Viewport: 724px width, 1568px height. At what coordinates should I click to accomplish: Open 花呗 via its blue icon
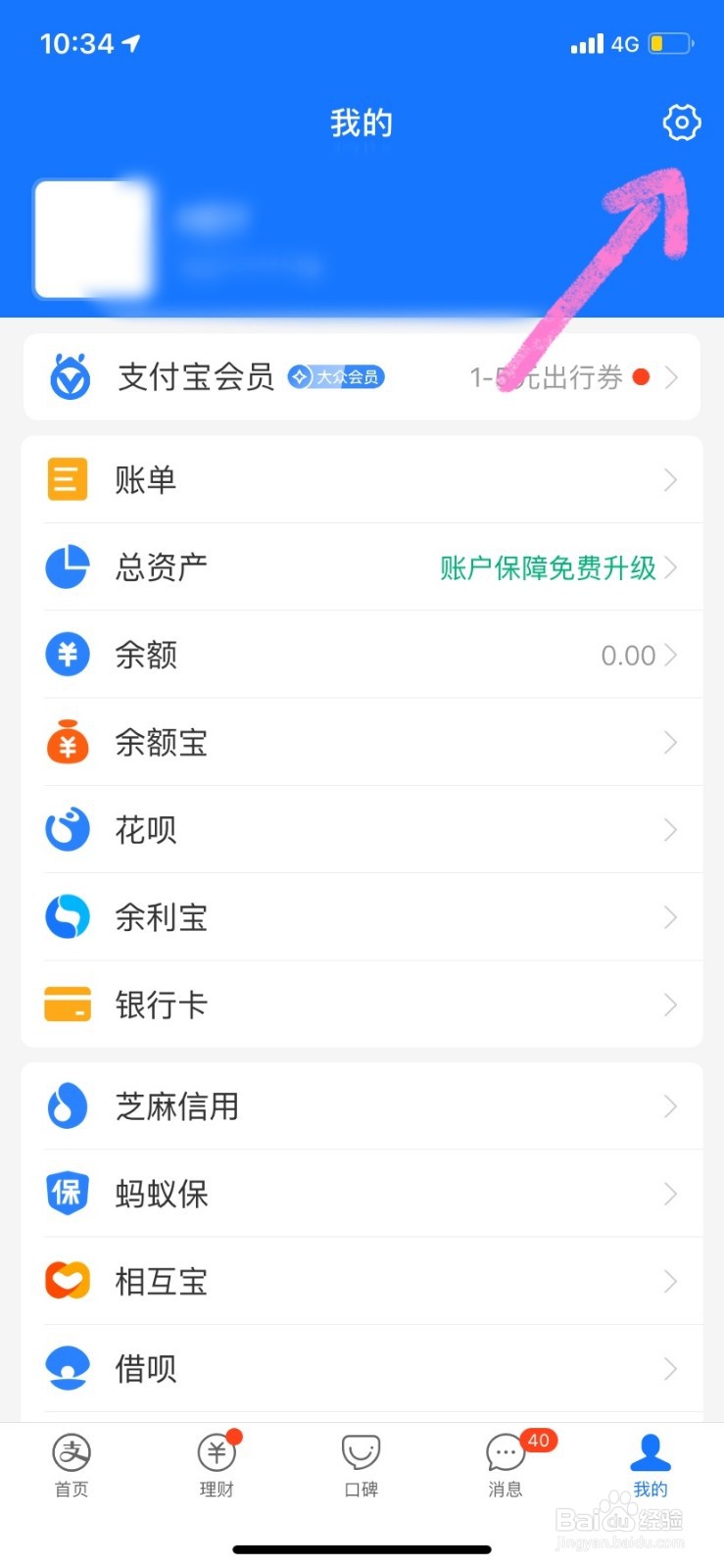tap(67, 829)
